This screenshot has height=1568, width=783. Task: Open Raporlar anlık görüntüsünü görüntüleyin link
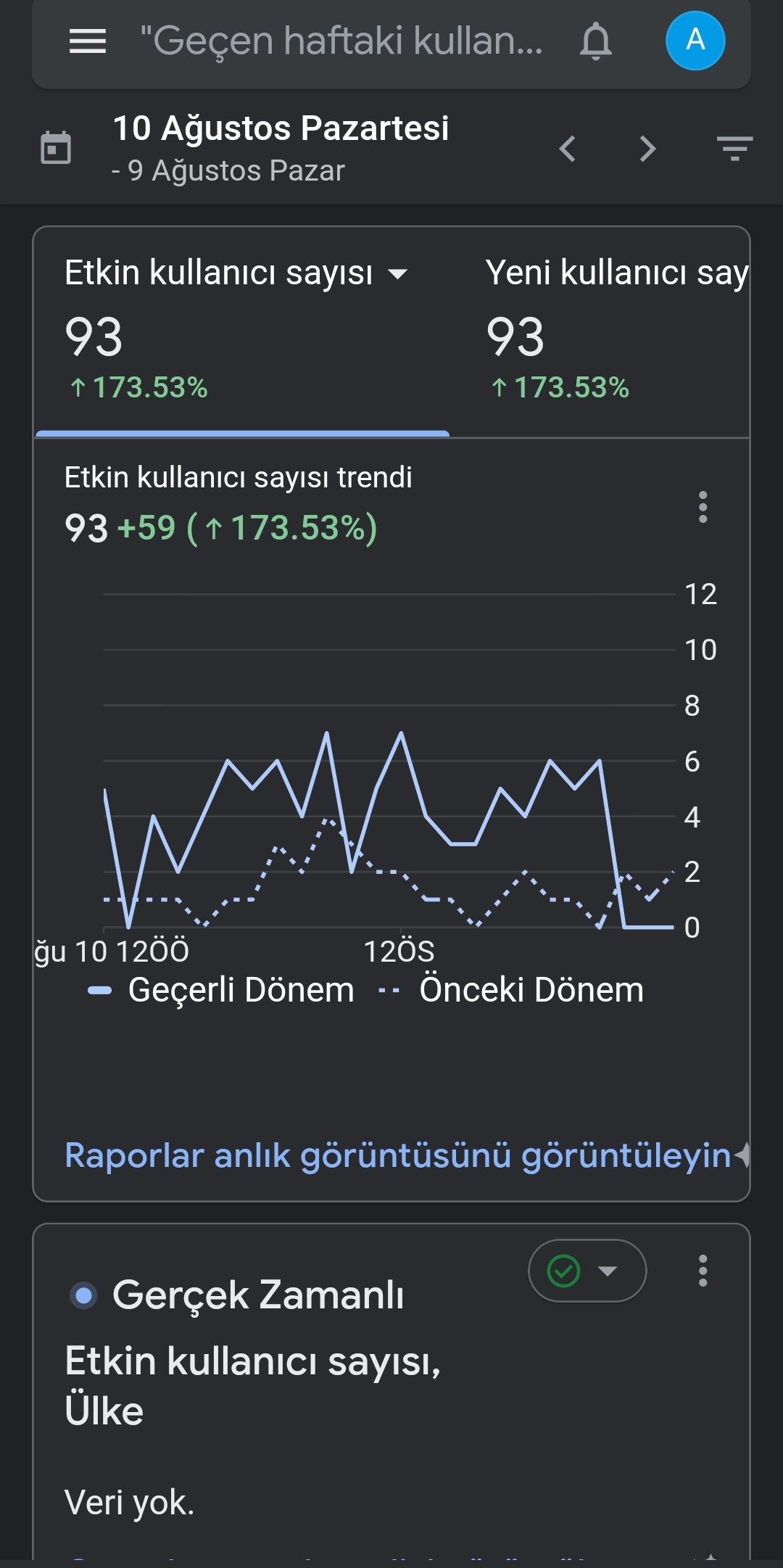tap(398, 1155)
